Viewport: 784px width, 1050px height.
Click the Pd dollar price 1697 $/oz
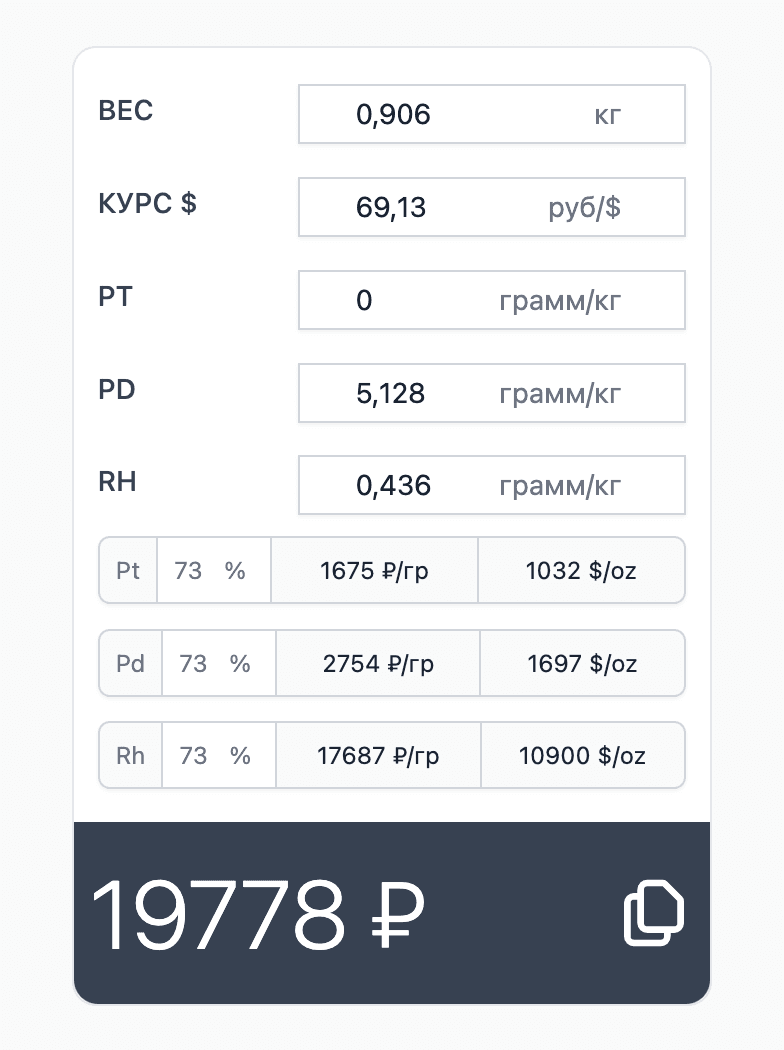582,663
